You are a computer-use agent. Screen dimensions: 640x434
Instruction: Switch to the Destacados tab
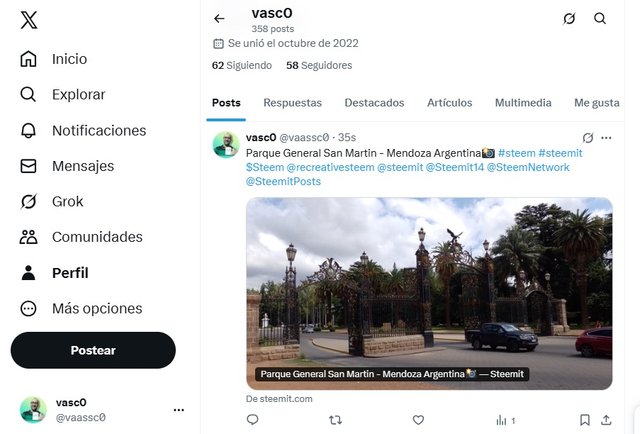374,103
